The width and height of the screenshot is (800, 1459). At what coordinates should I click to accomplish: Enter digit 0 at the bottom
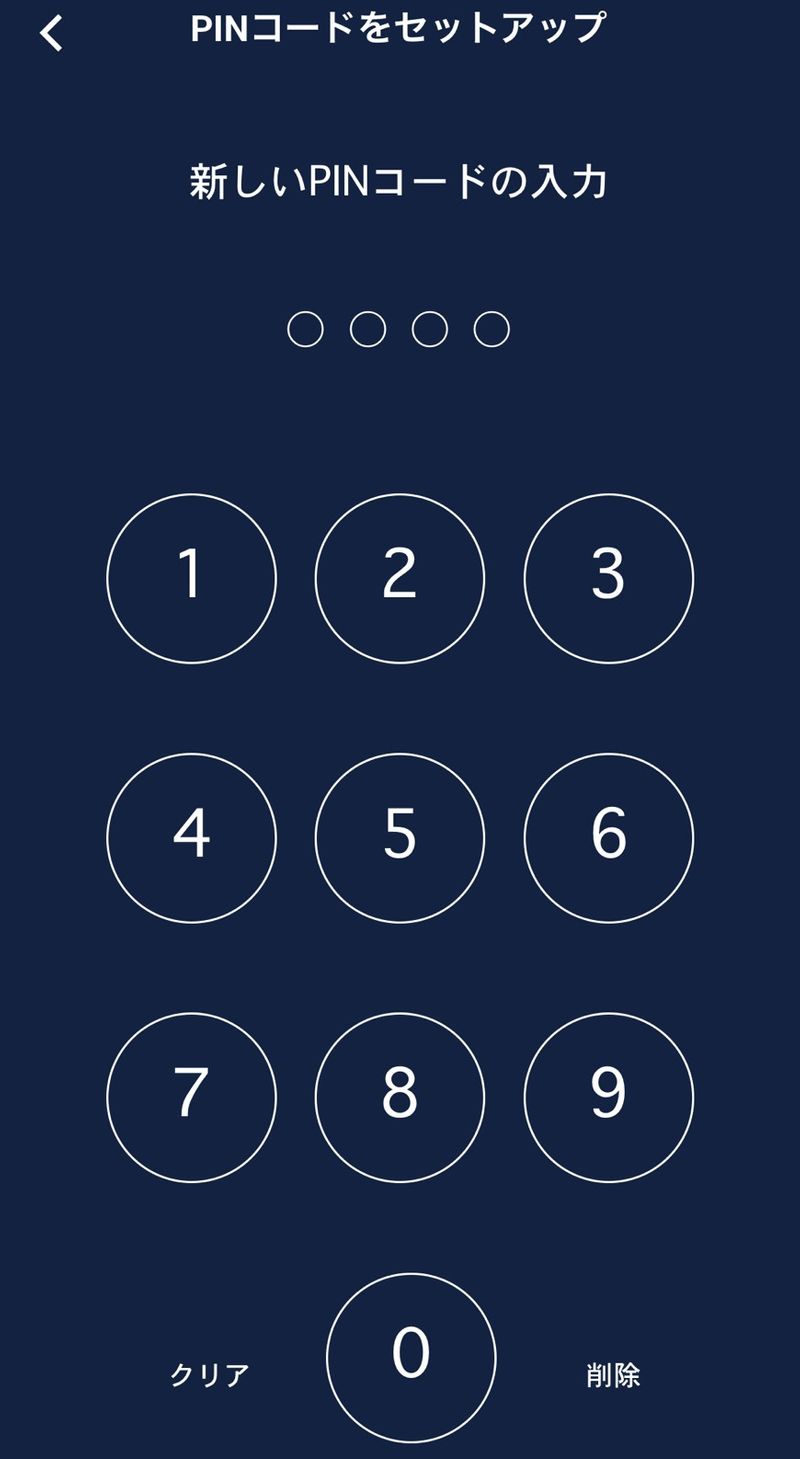(x=411, y=1357)
